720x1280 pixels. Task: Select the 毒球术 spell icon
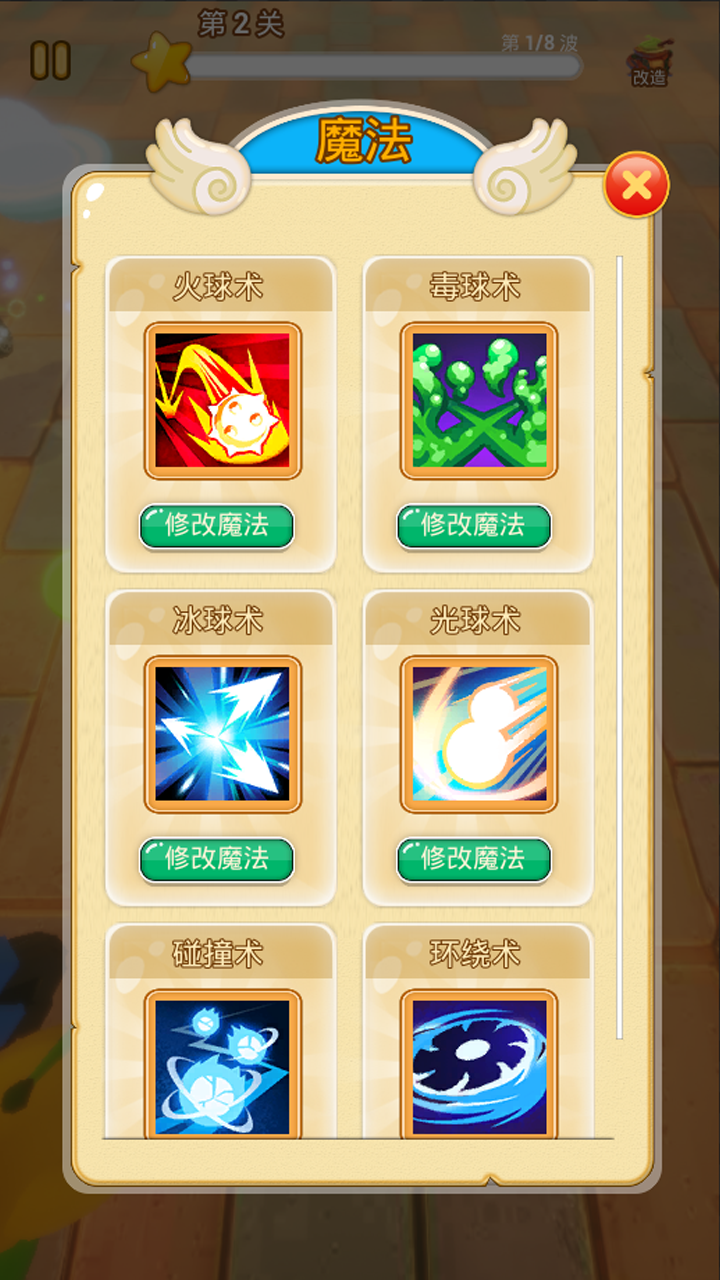(479, 401)
